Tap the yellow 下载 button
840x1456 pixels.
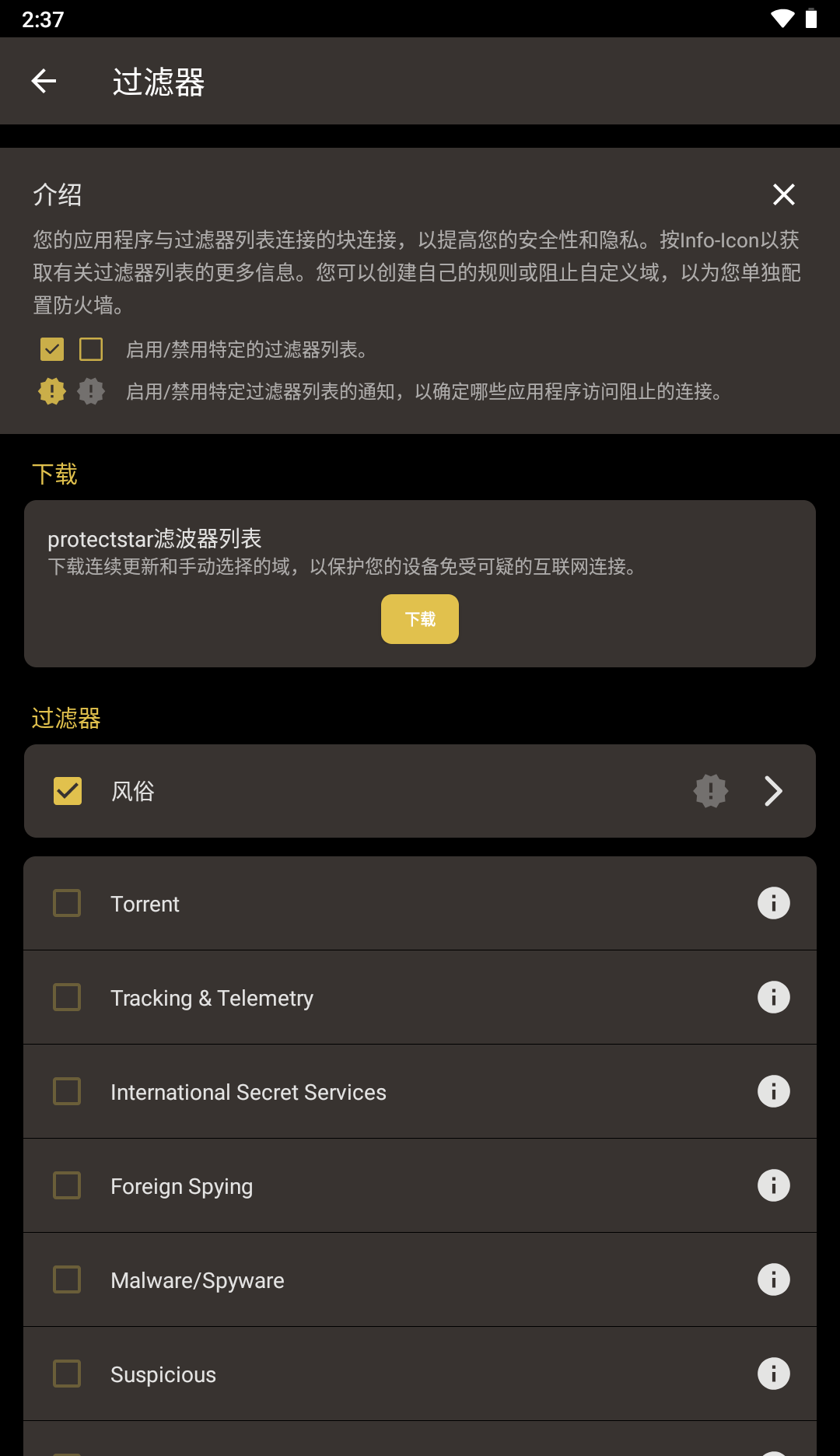click(x=420, y=619)
